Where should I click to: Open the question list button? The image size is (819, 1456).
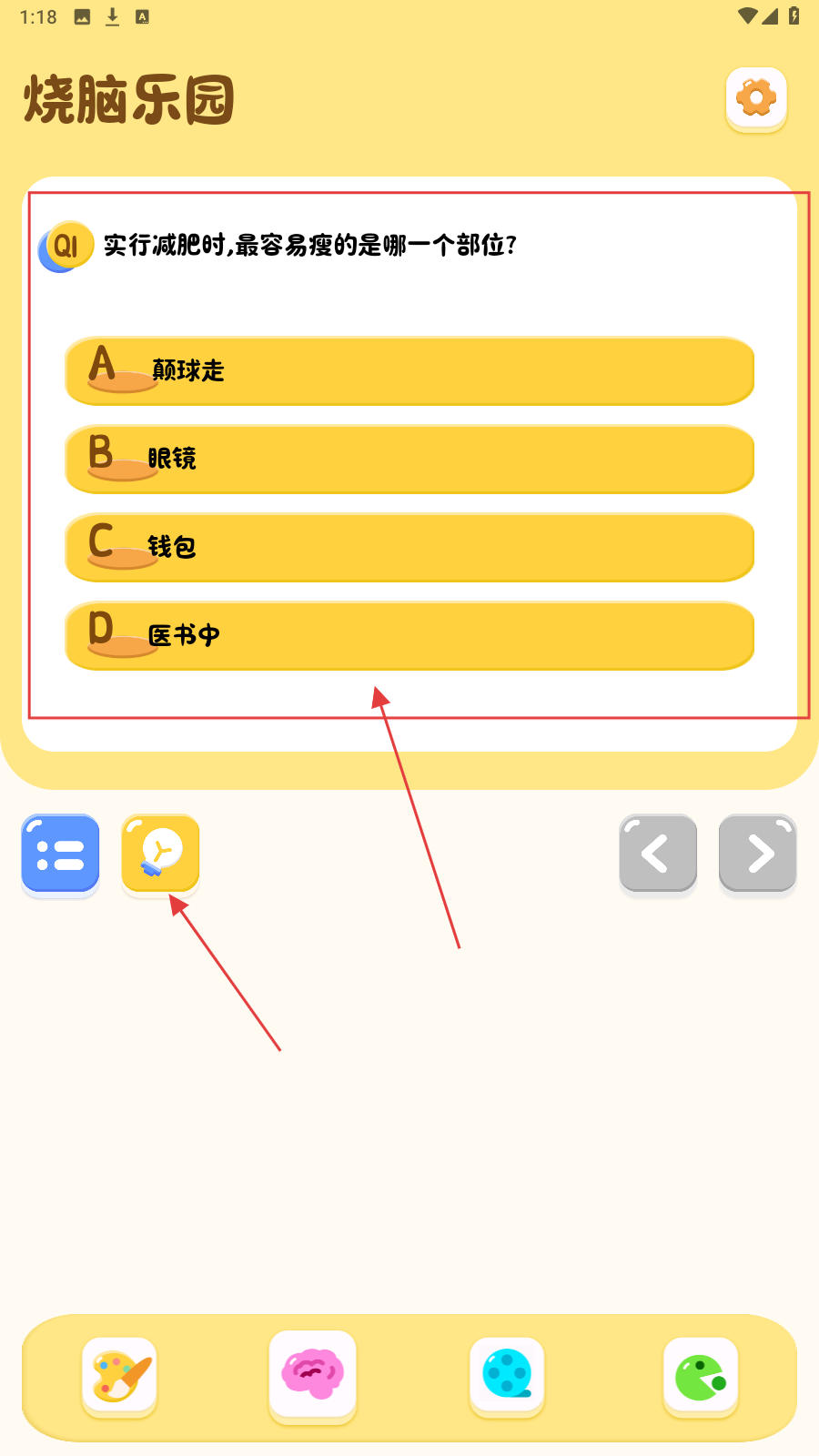click(60, 854)
